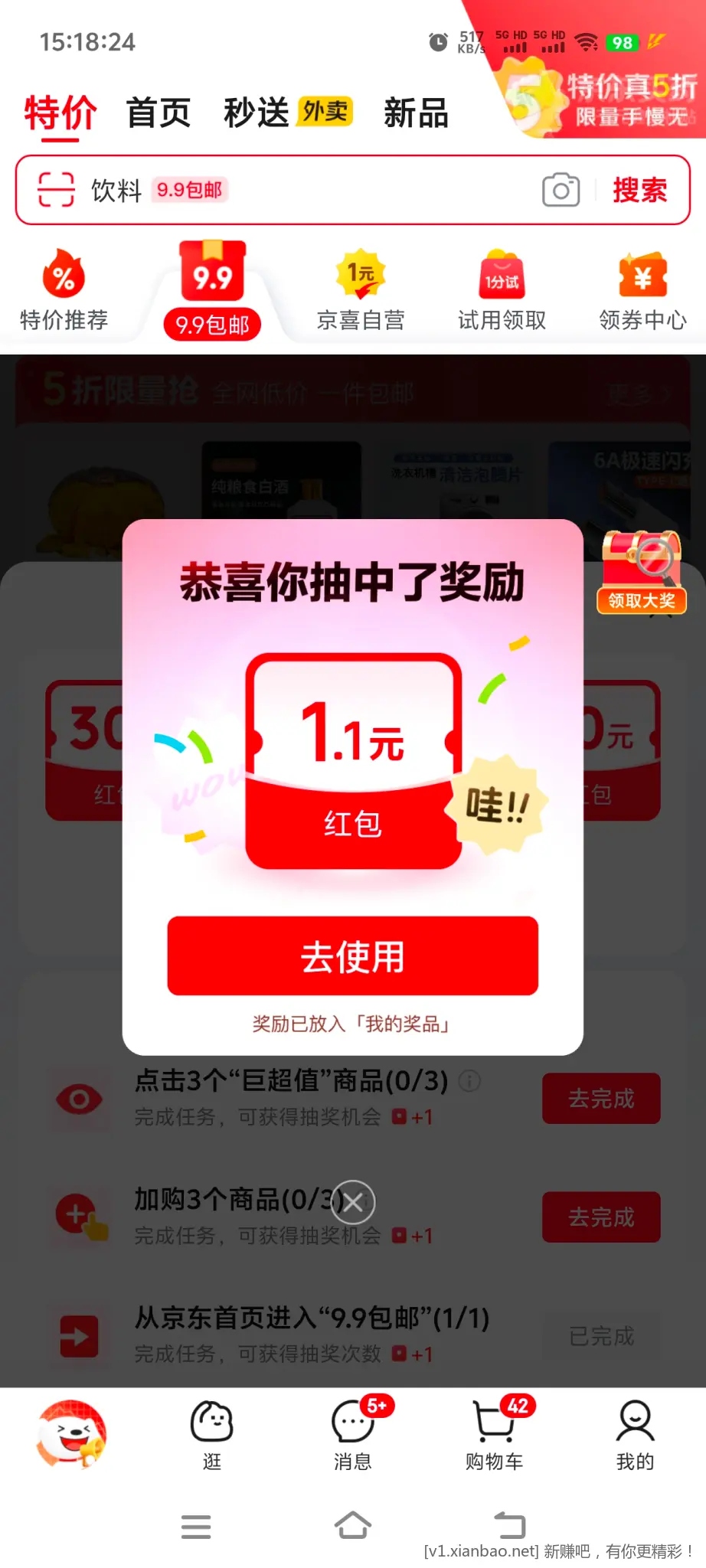Switch to the 首页 tab
The image size is (706, 1568).
click(159, 113)
